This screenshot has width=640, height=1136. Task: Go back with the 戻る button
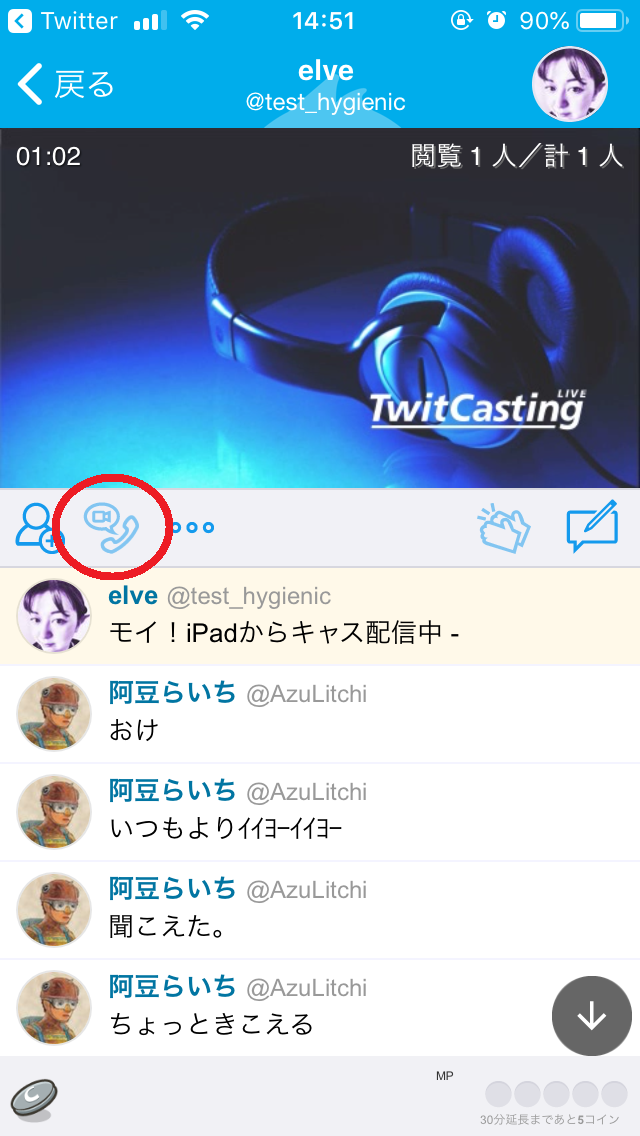point(67,84)
